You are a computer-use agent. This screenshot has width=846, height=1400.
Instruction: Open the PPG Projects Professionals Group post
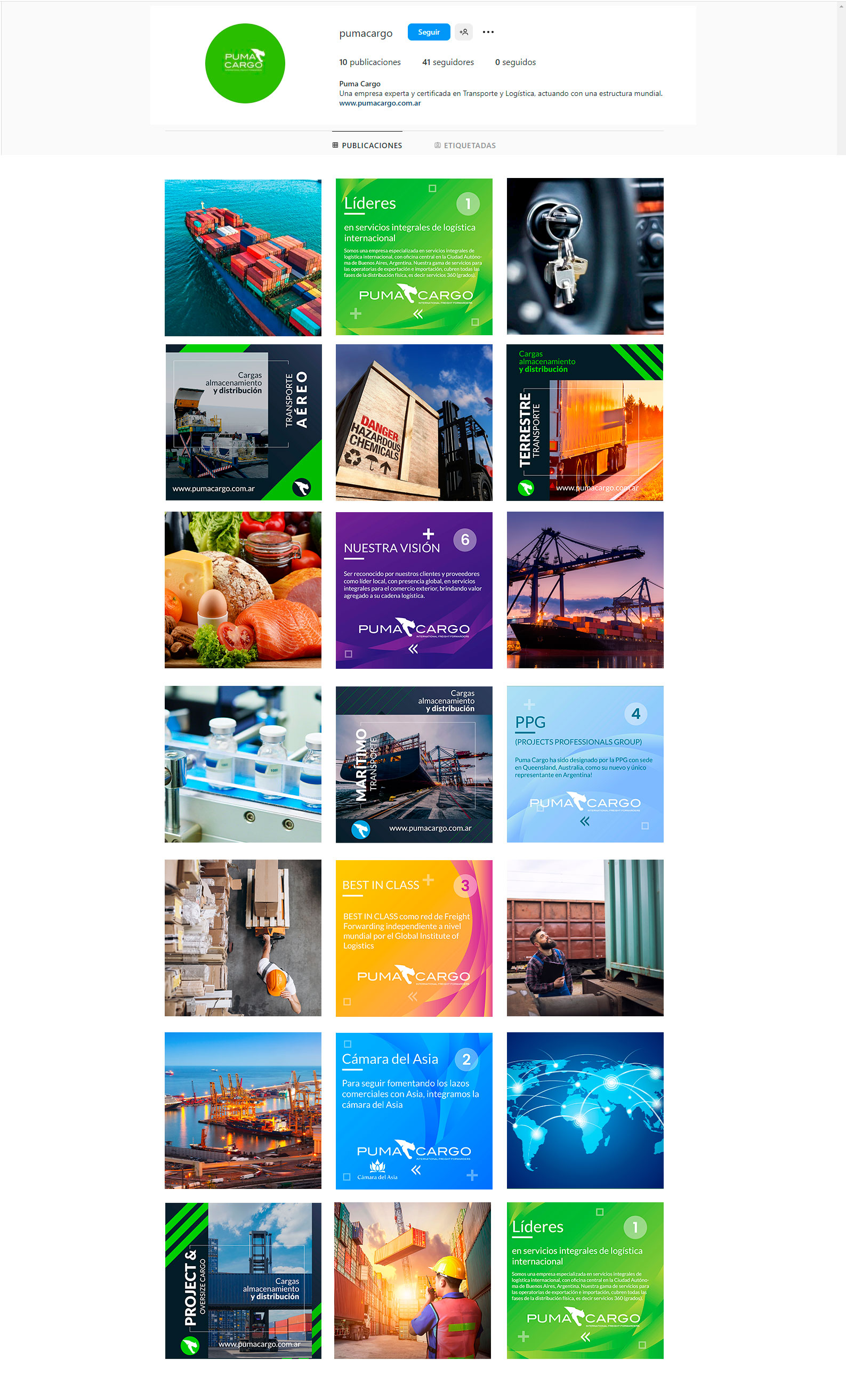pyautogui.click(x=585, y=764)
